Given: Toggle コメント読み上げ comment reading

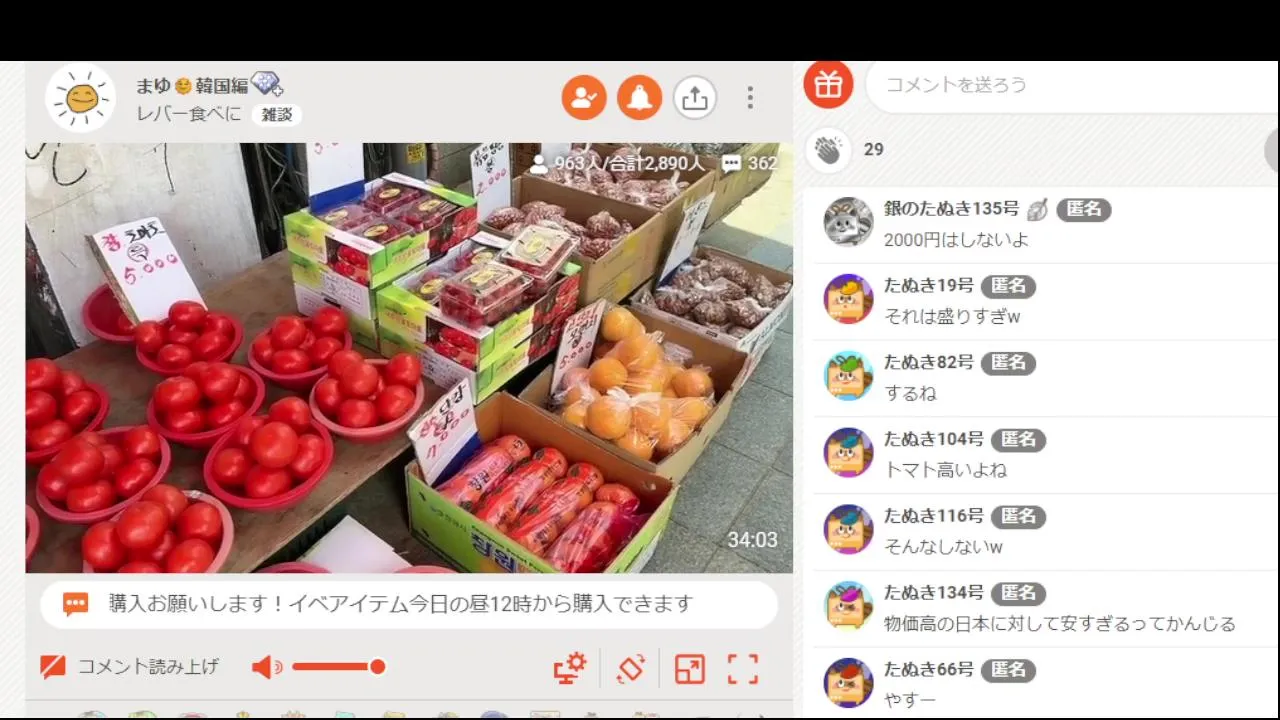Looking at the screenshot, I should (130, 667).
